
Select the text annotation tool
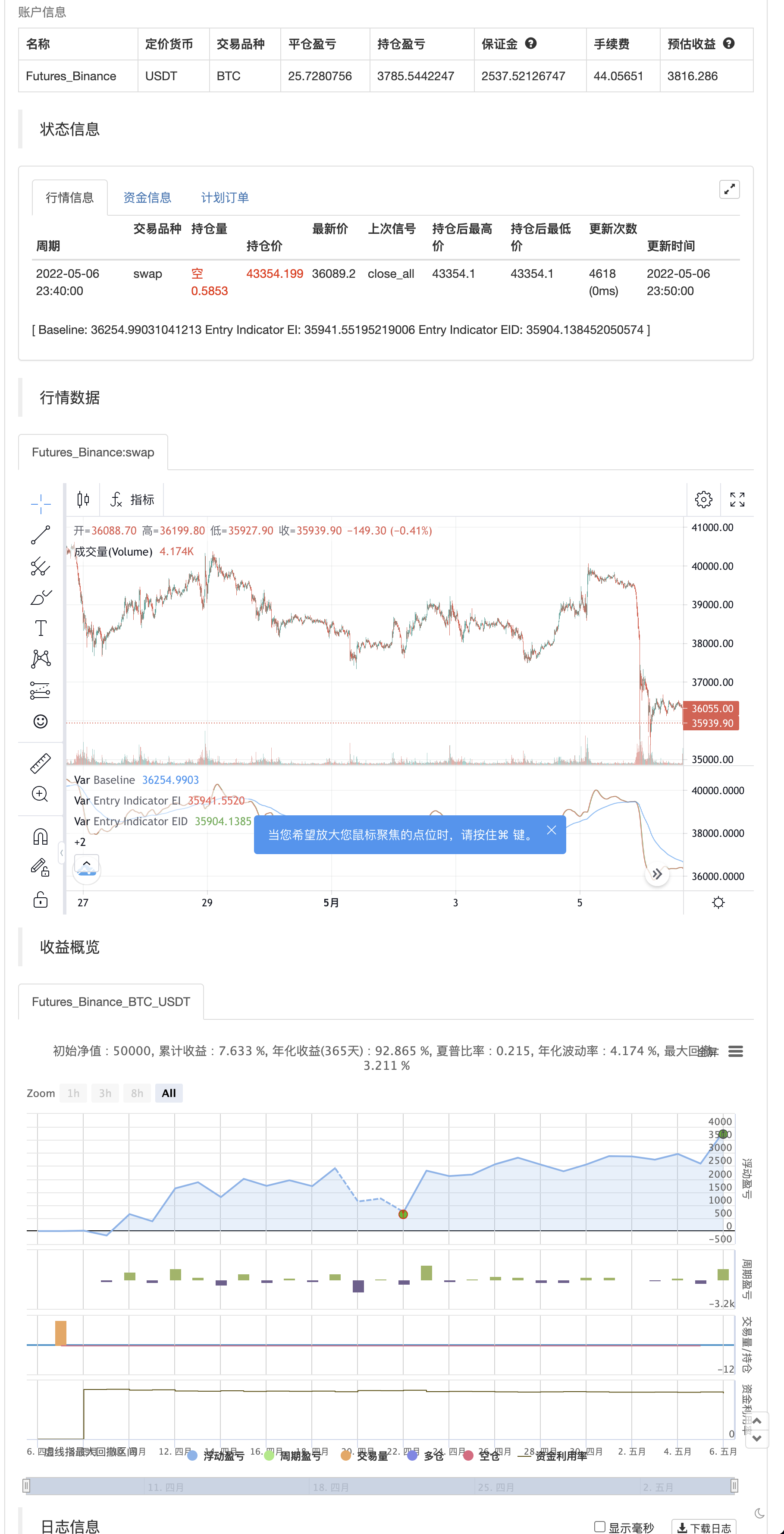(x=41, y=628)
